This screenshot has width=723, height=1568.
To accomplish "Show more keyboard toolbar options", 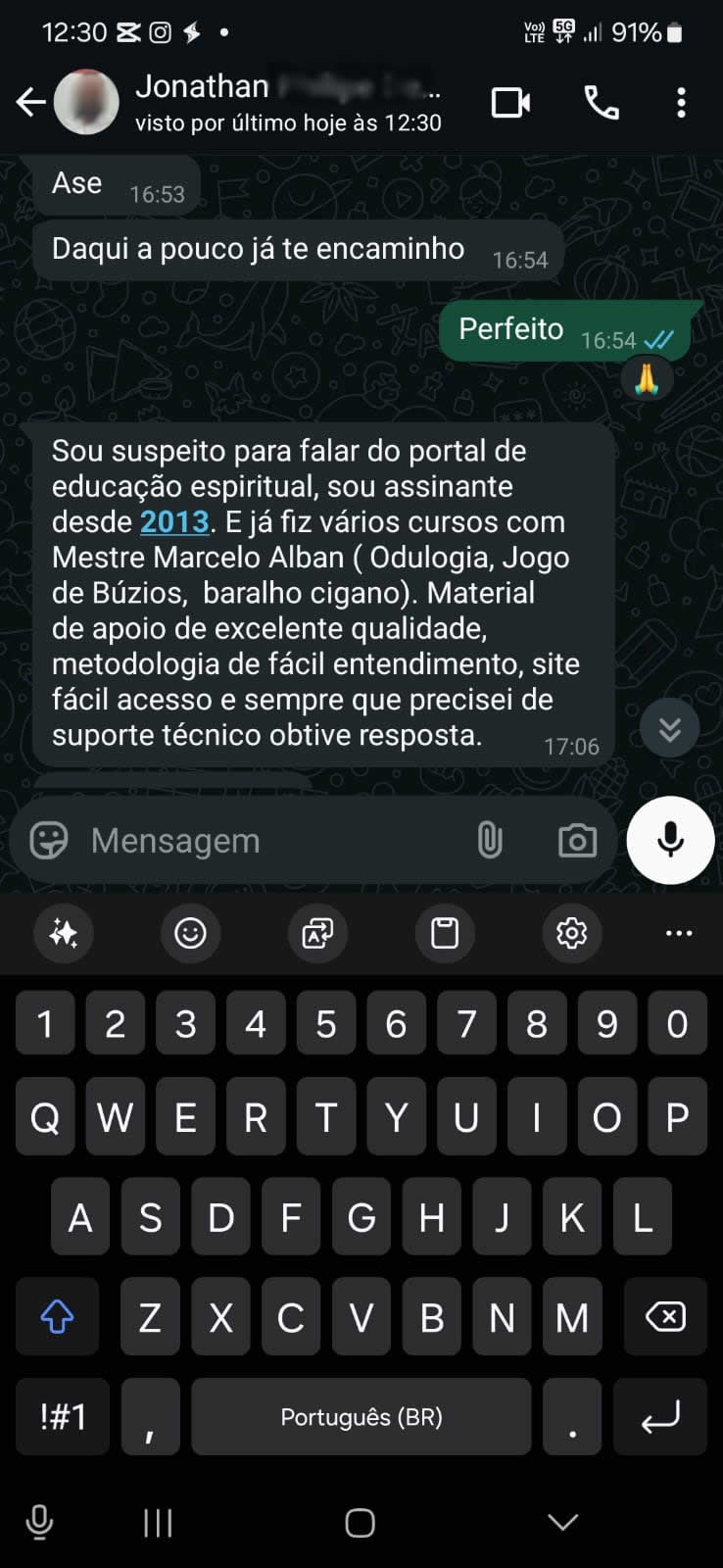I will 679,933.
